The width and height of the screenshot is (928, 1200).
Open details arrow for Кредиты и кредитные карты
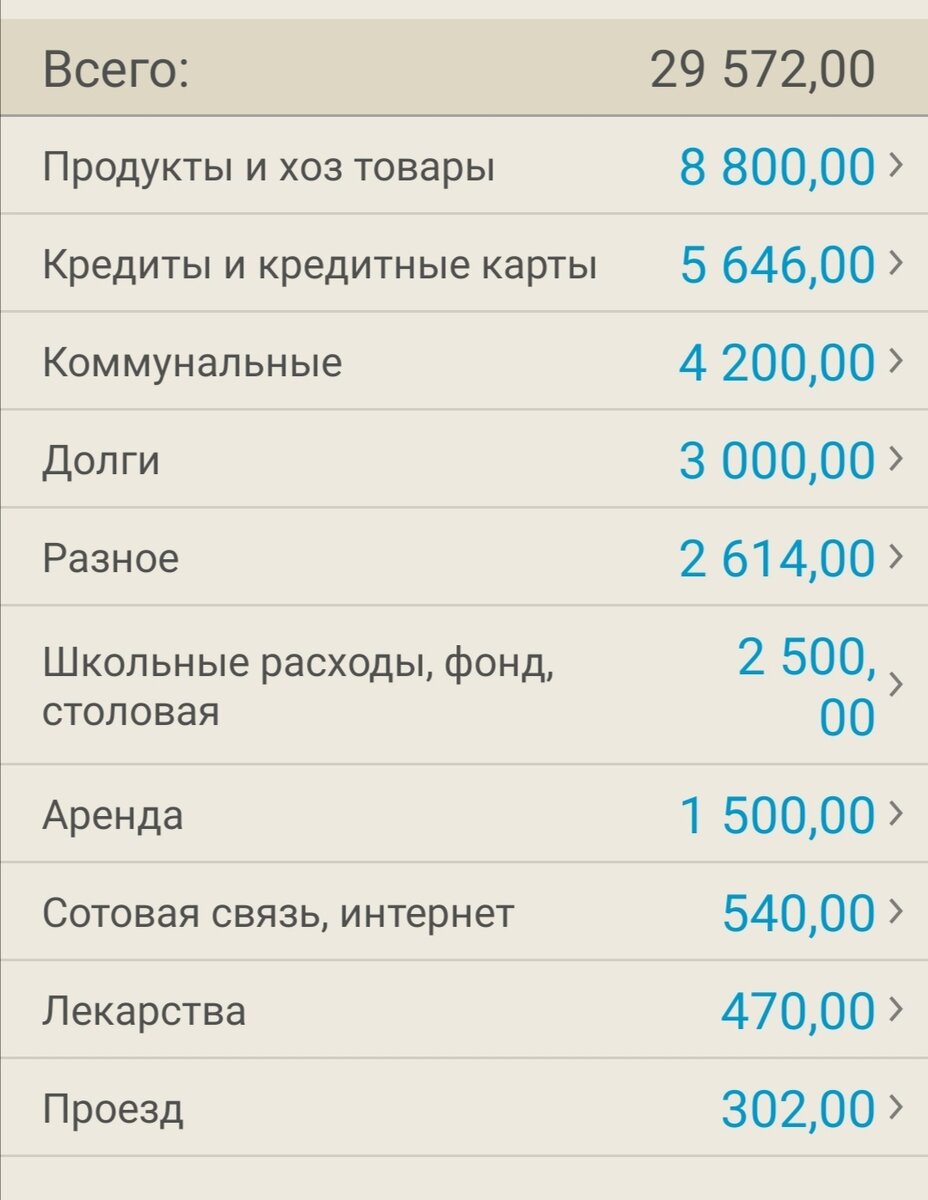pyautogui.click(x=899, y=263)
